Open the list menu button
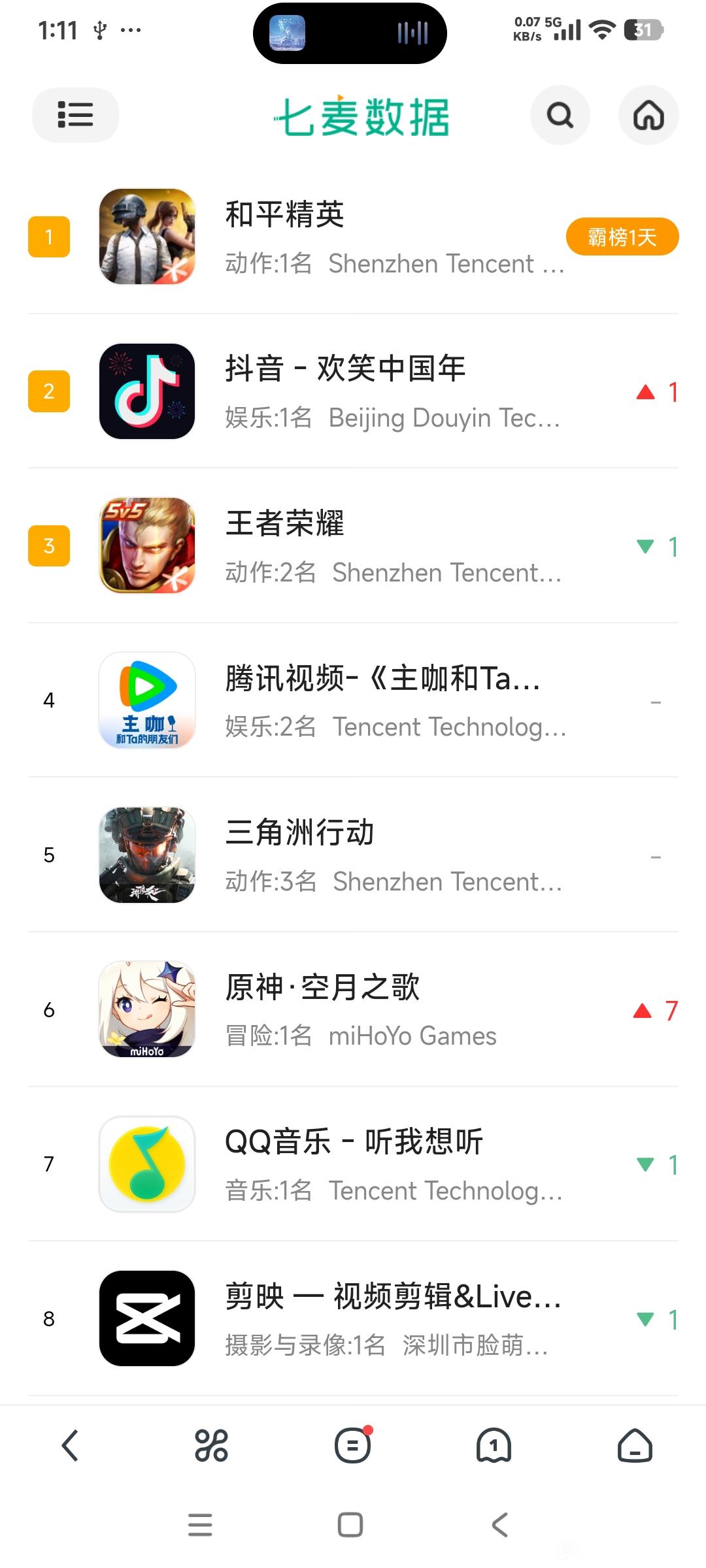 click(75, 115)
